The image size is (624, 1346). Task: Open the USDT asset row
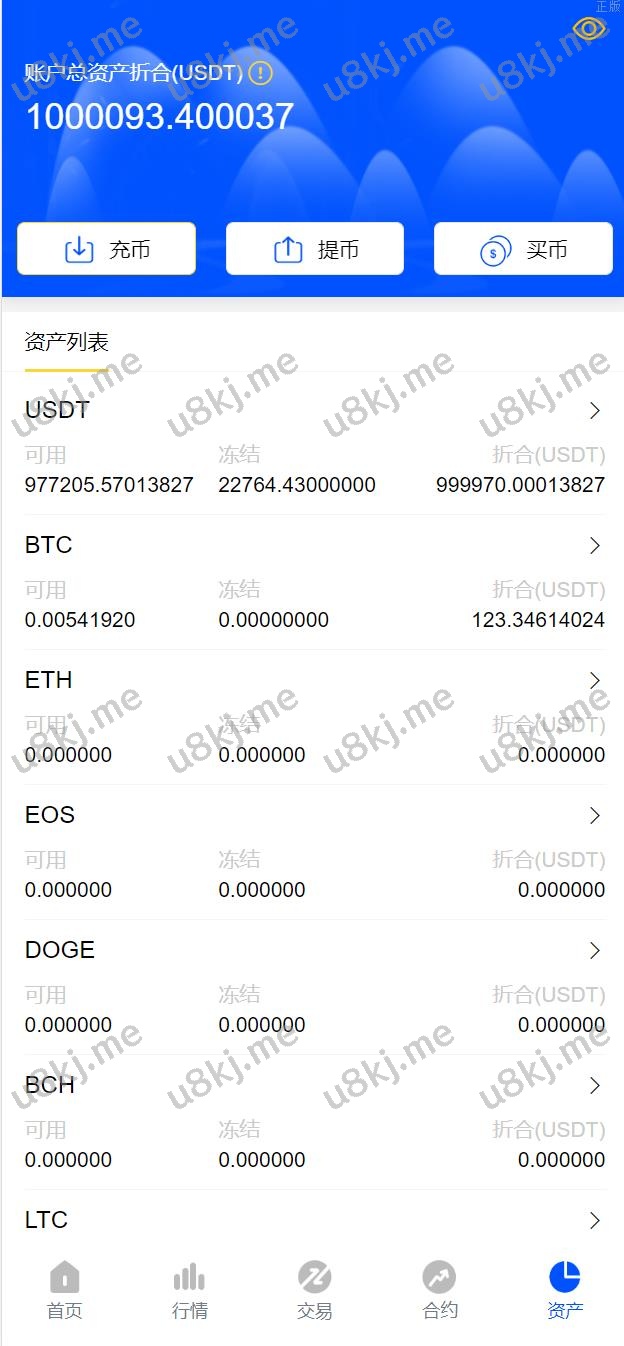pyautogui.click(x=314, y=411)
